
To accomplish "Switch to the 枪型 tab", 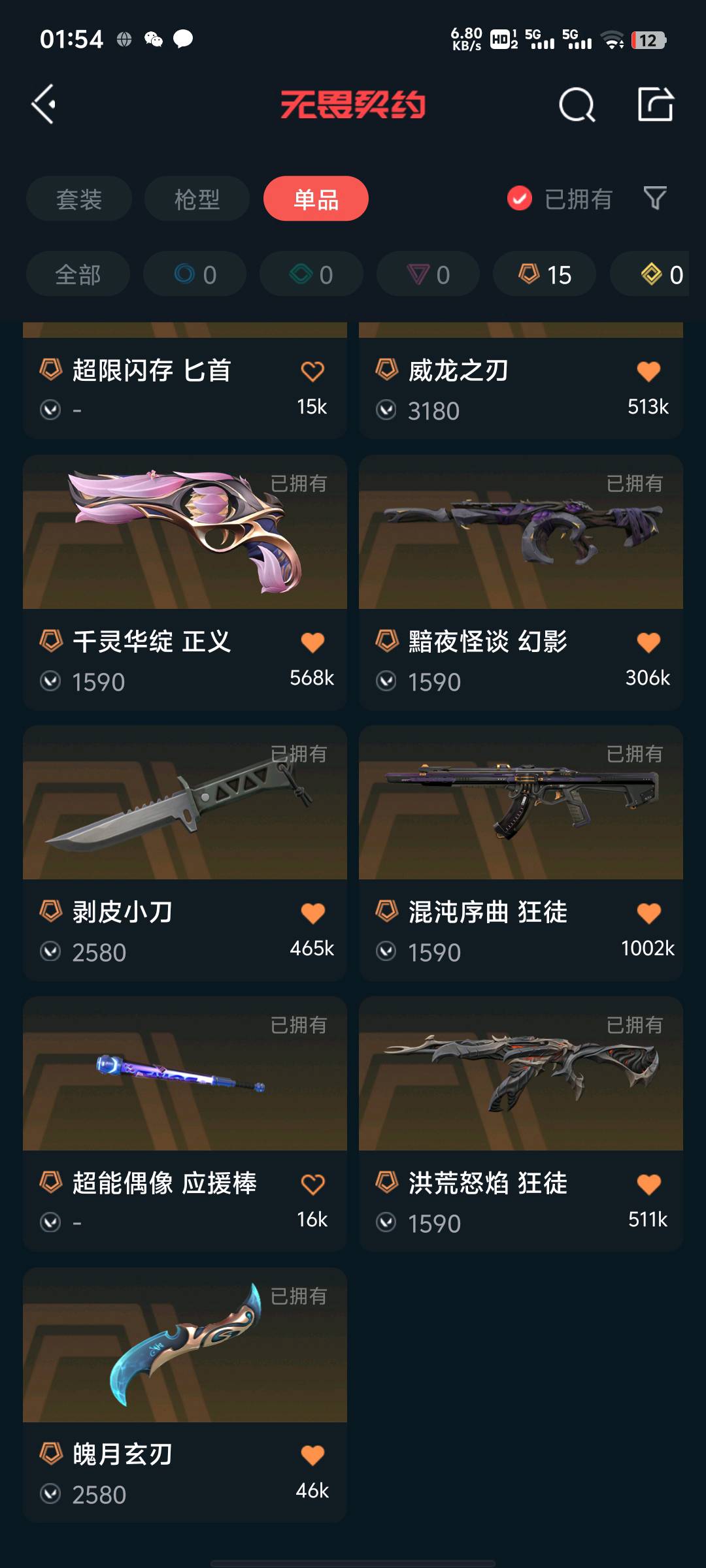I will pyautogui.click(x=197, y=199).
